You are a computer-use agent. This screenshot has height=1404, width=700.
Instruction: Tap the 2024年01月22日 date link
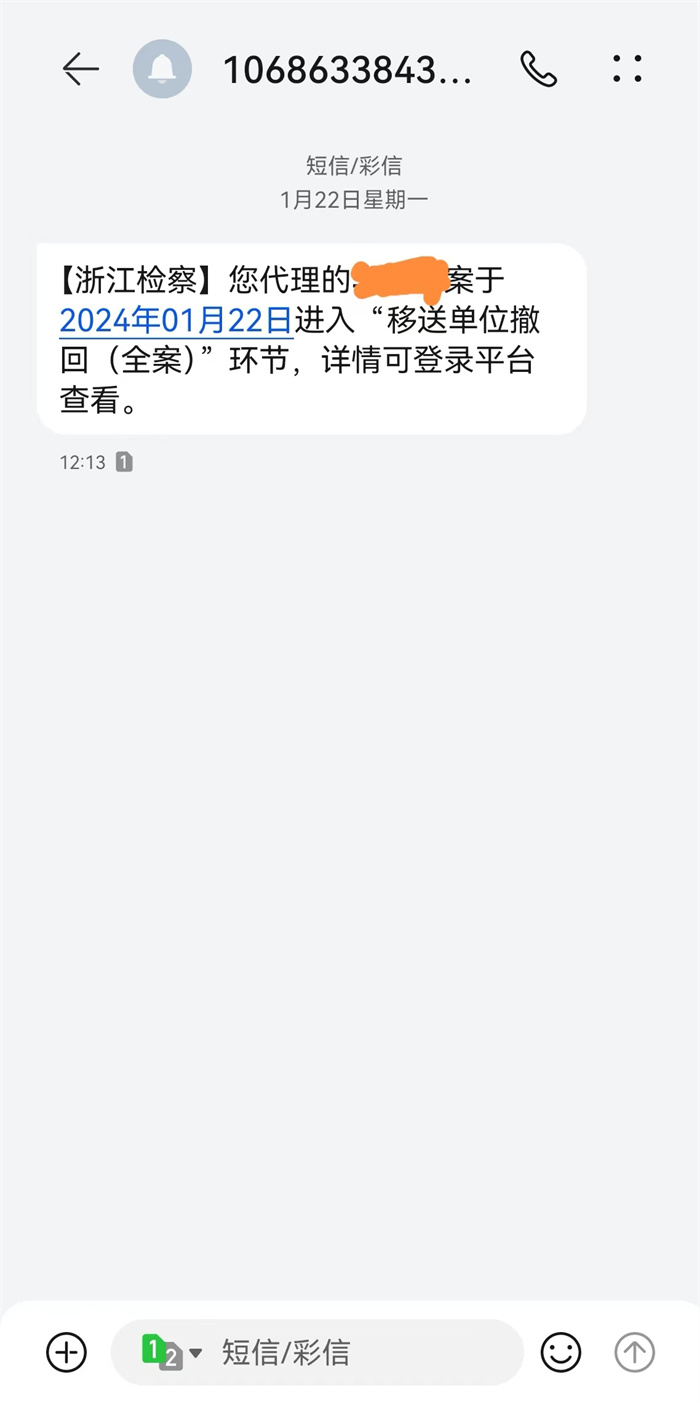click(176, 321)
